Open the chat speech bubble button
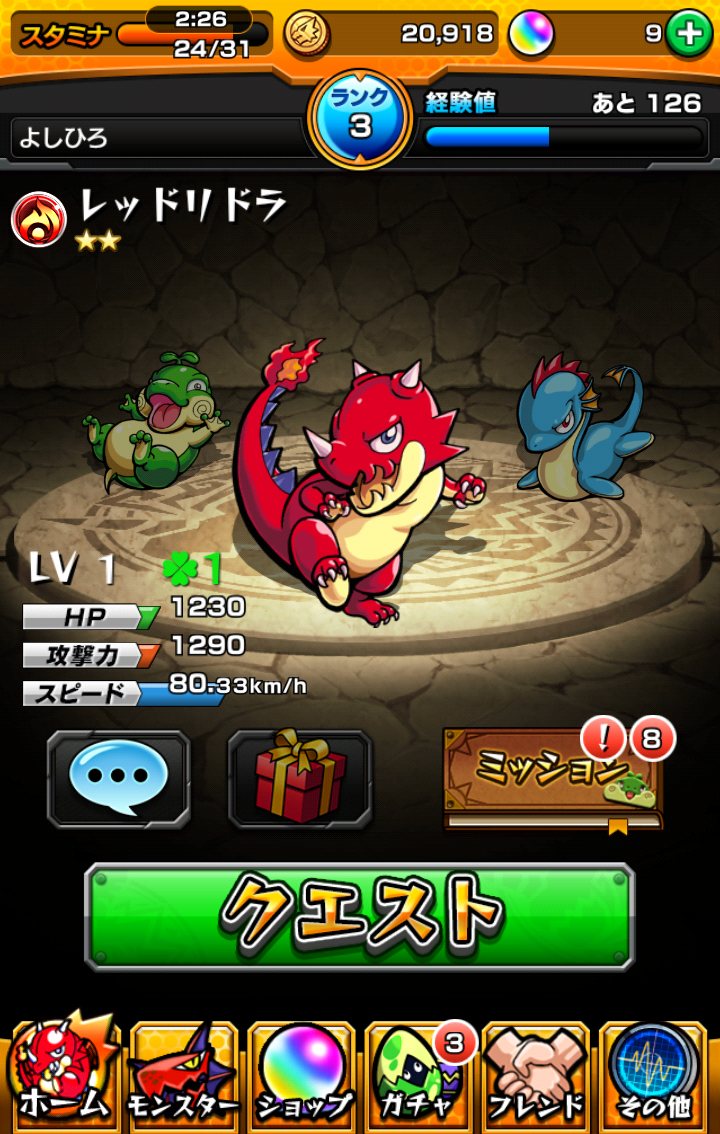 point(118,779)
